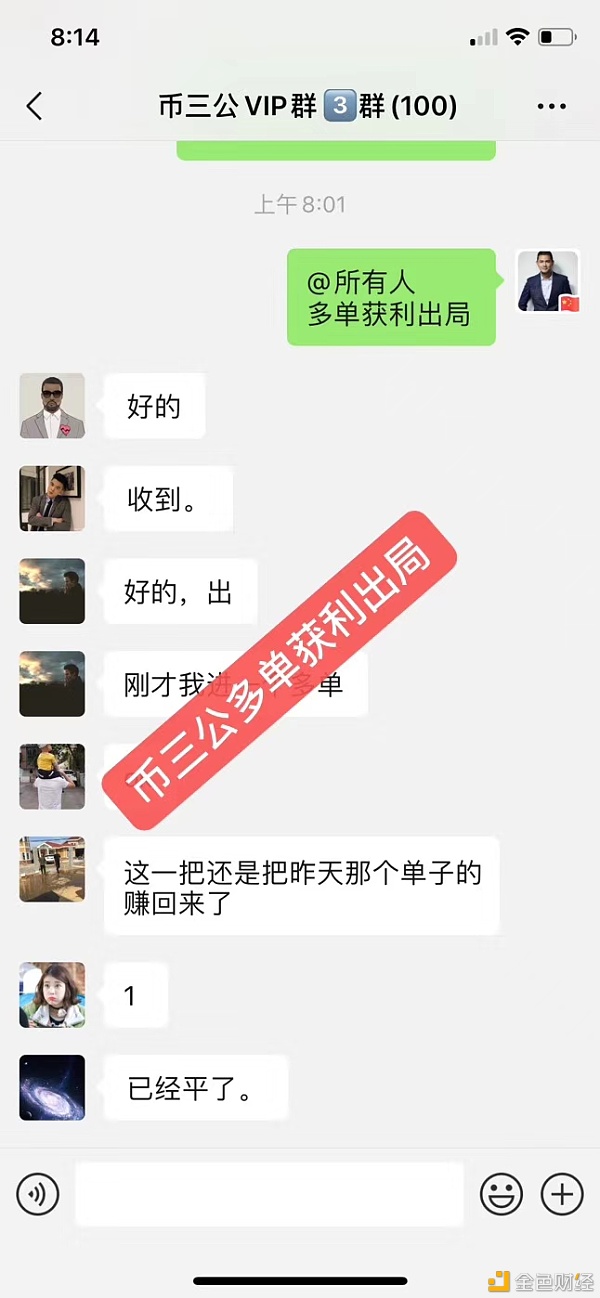Screen dimensions: 600x1298
Task: Open the emoji sticker panel
Action: pyautogui.click(x=501, y=1193)
